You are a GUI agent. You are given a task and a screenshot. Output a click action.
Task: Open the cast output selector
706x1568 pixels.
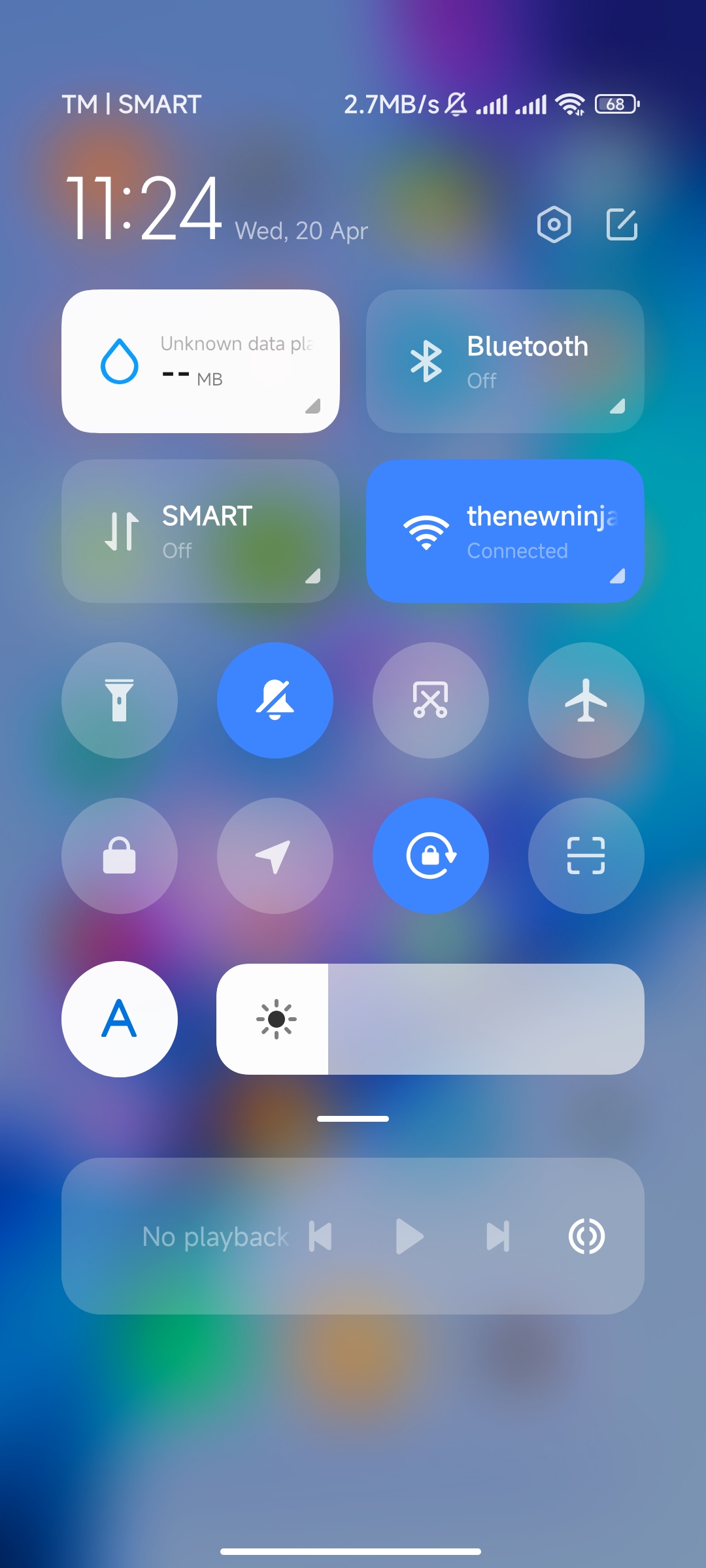[x=586, y=1236]
